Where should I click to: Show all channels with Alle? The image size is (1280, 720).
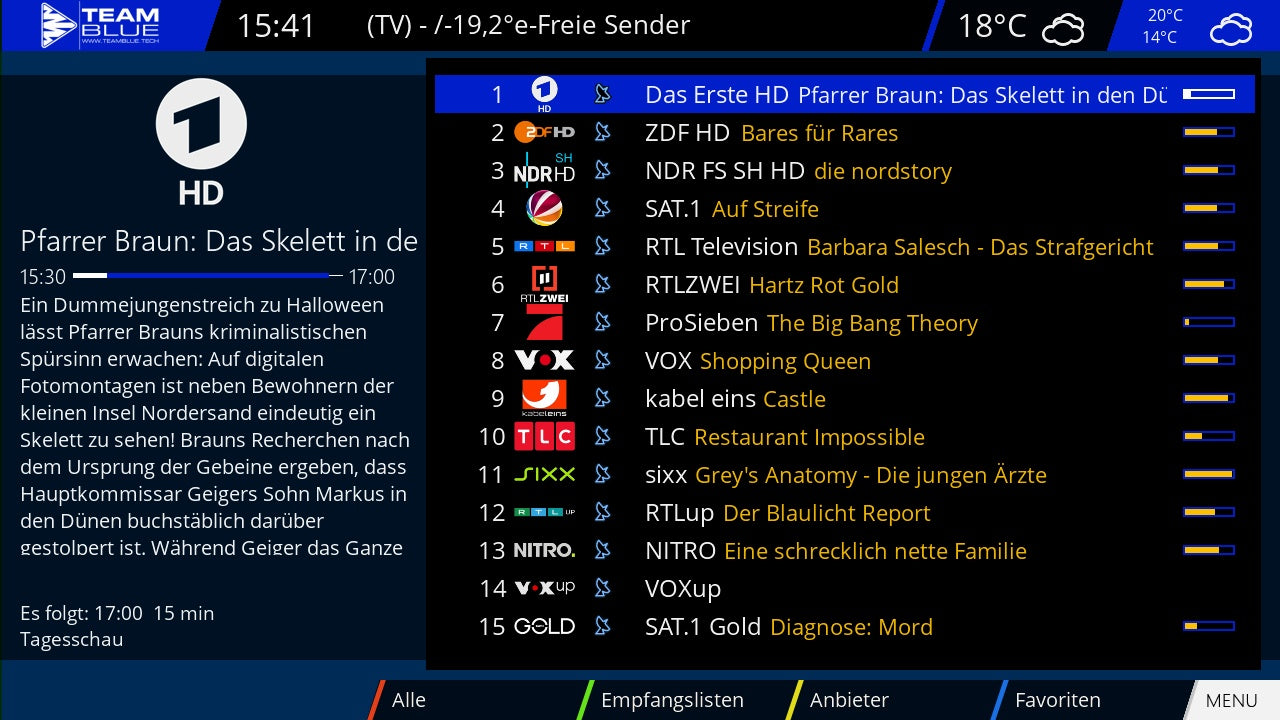tap(409, 700)
